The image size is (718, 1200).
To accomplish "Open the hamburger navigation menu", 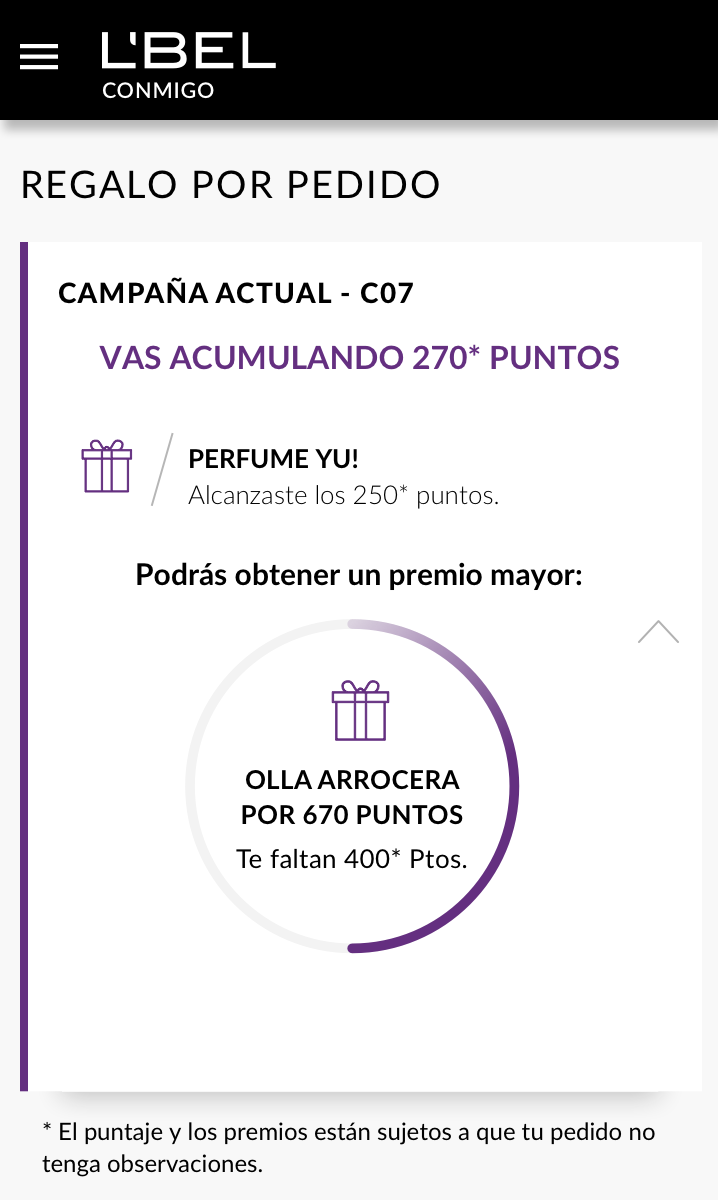I will pos(39,58).
